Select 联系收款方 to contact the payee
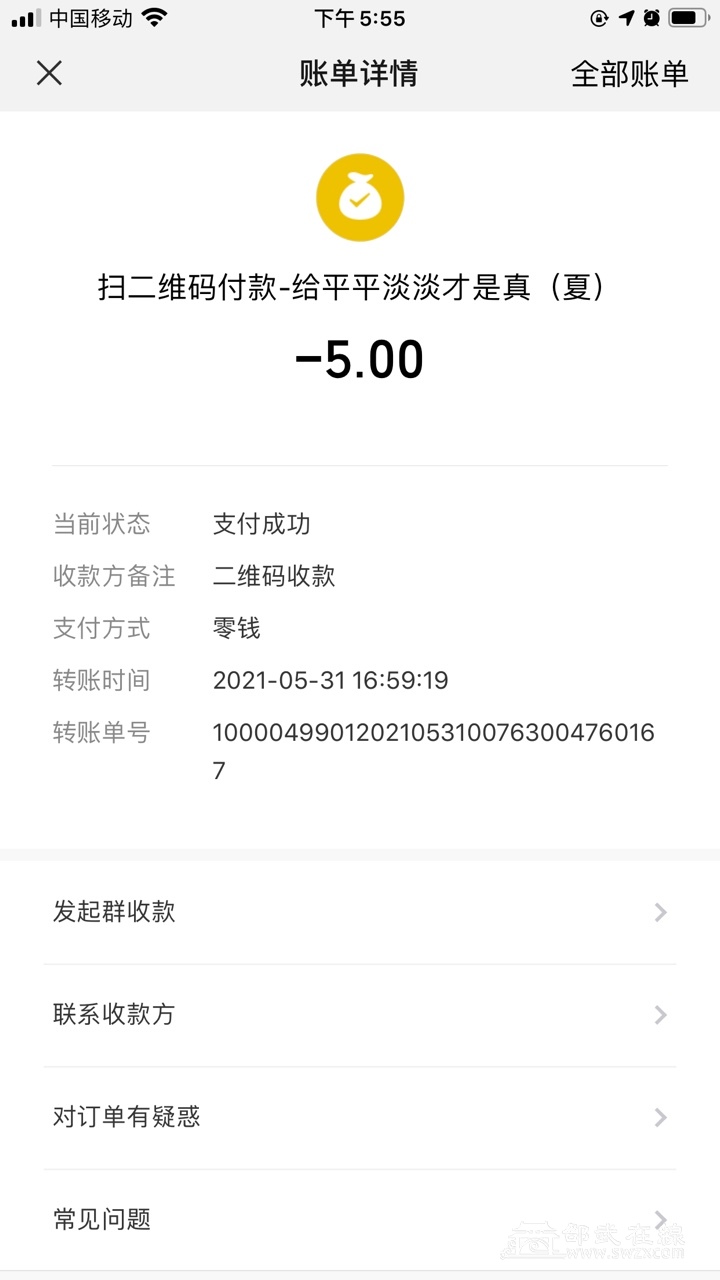The width and height of the screenshot is (720, 1280). (360, 1015)
